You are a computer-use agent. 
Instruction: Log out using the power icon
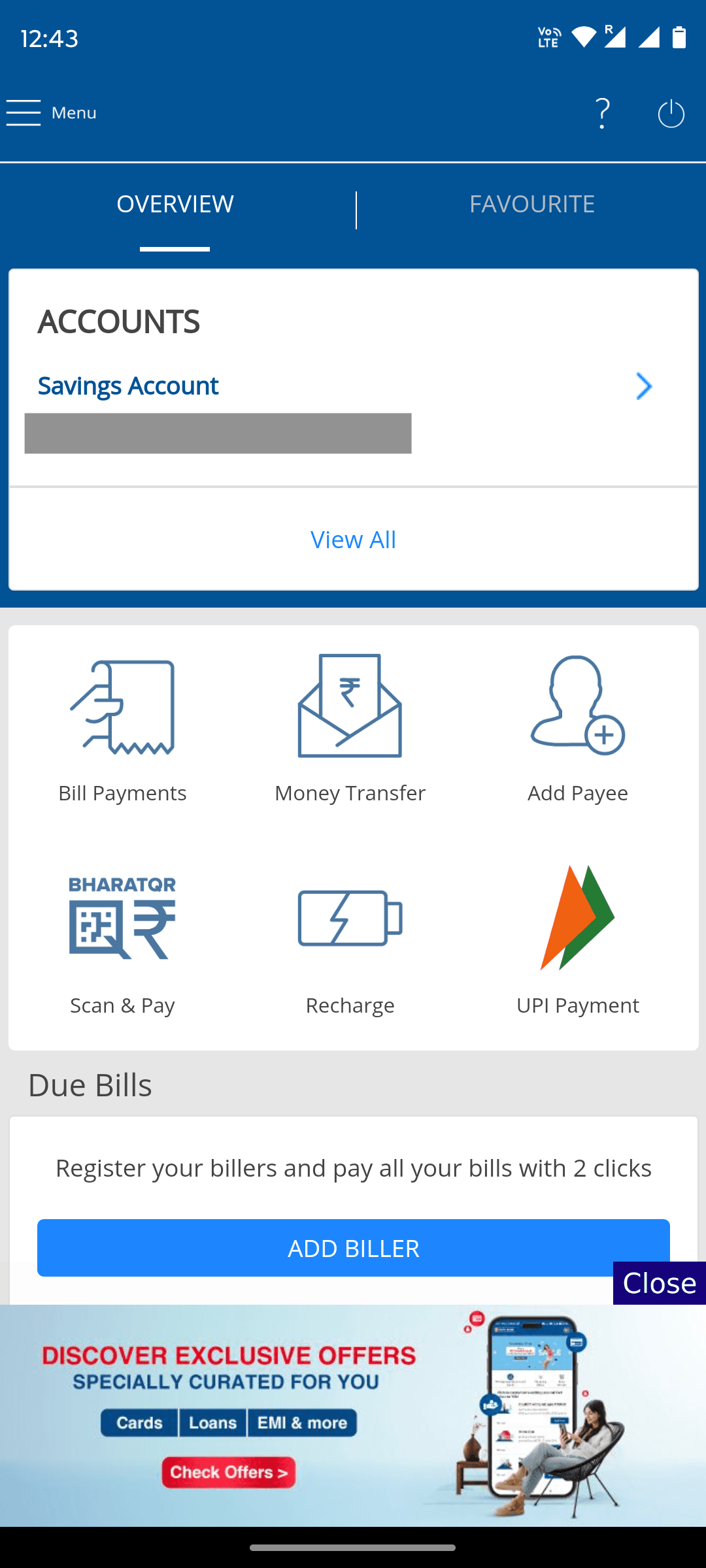[671, 114]
